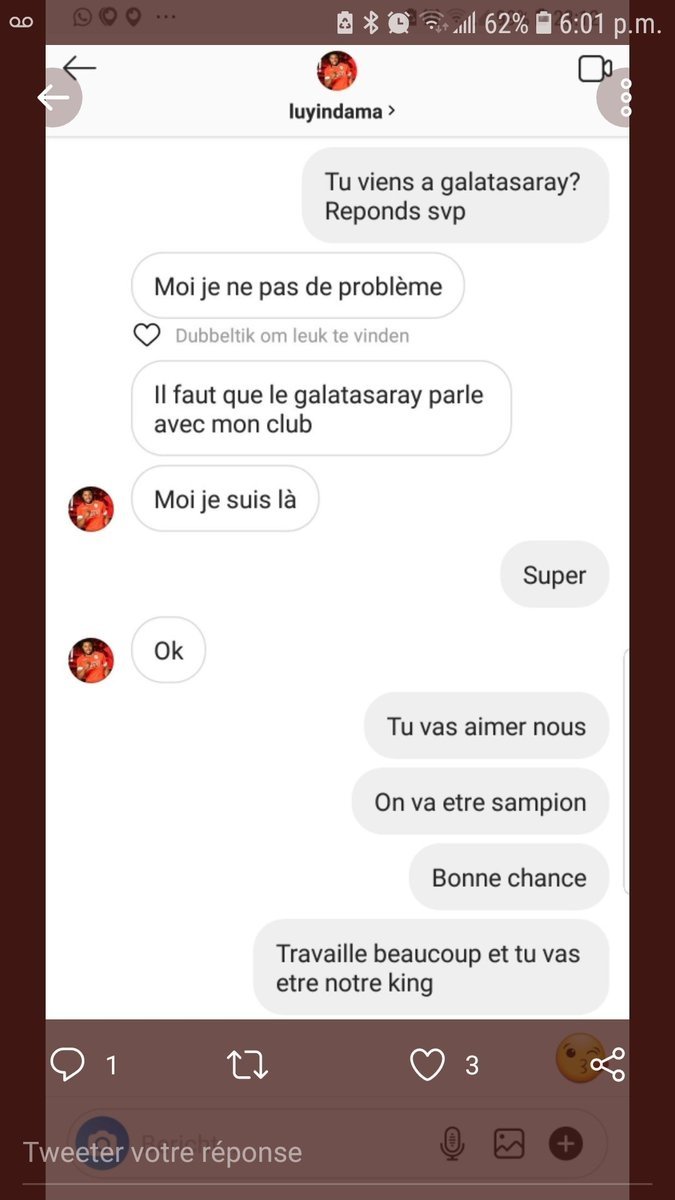The image size is (675, 1200).
Task: Open the three-dot overflow menu
Action: (x=625, y=98)
